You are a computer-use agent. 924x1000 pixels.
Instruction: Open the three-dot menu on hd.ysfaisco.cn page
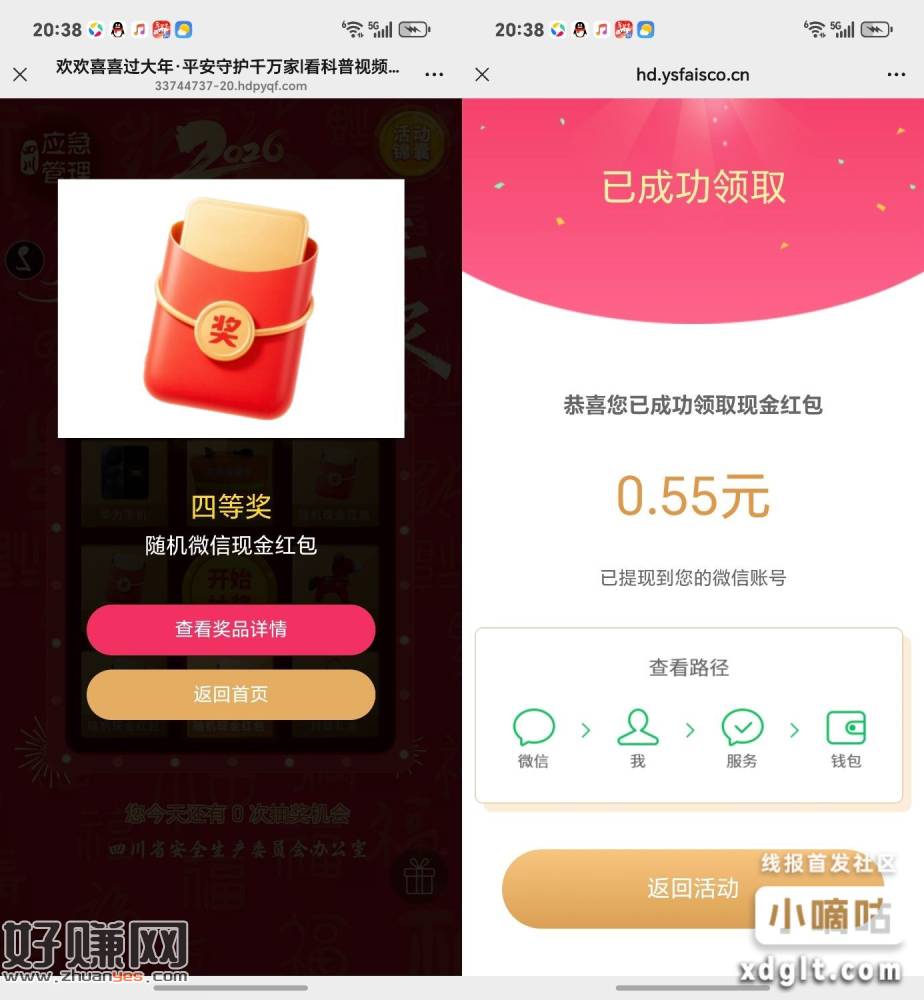(x=896, y=74)
